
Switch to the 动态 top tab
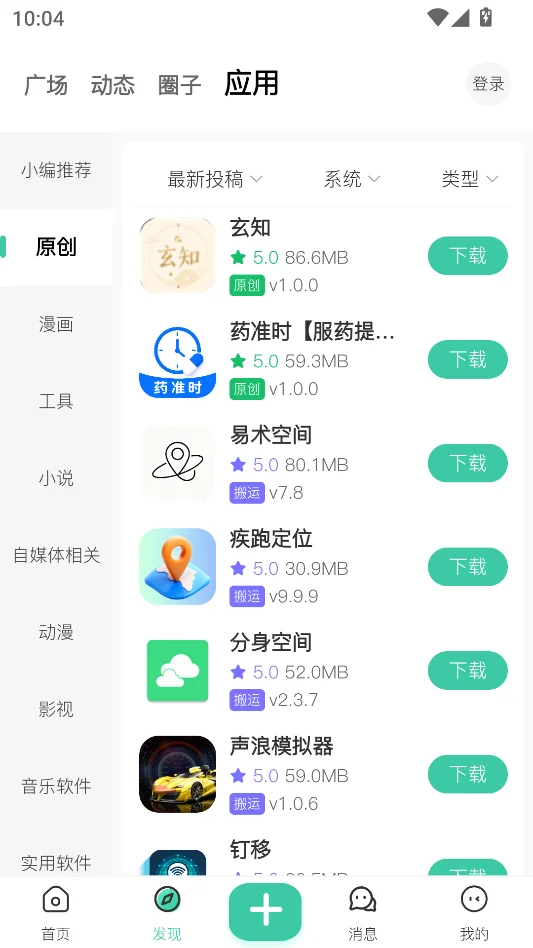click(113, 85)
